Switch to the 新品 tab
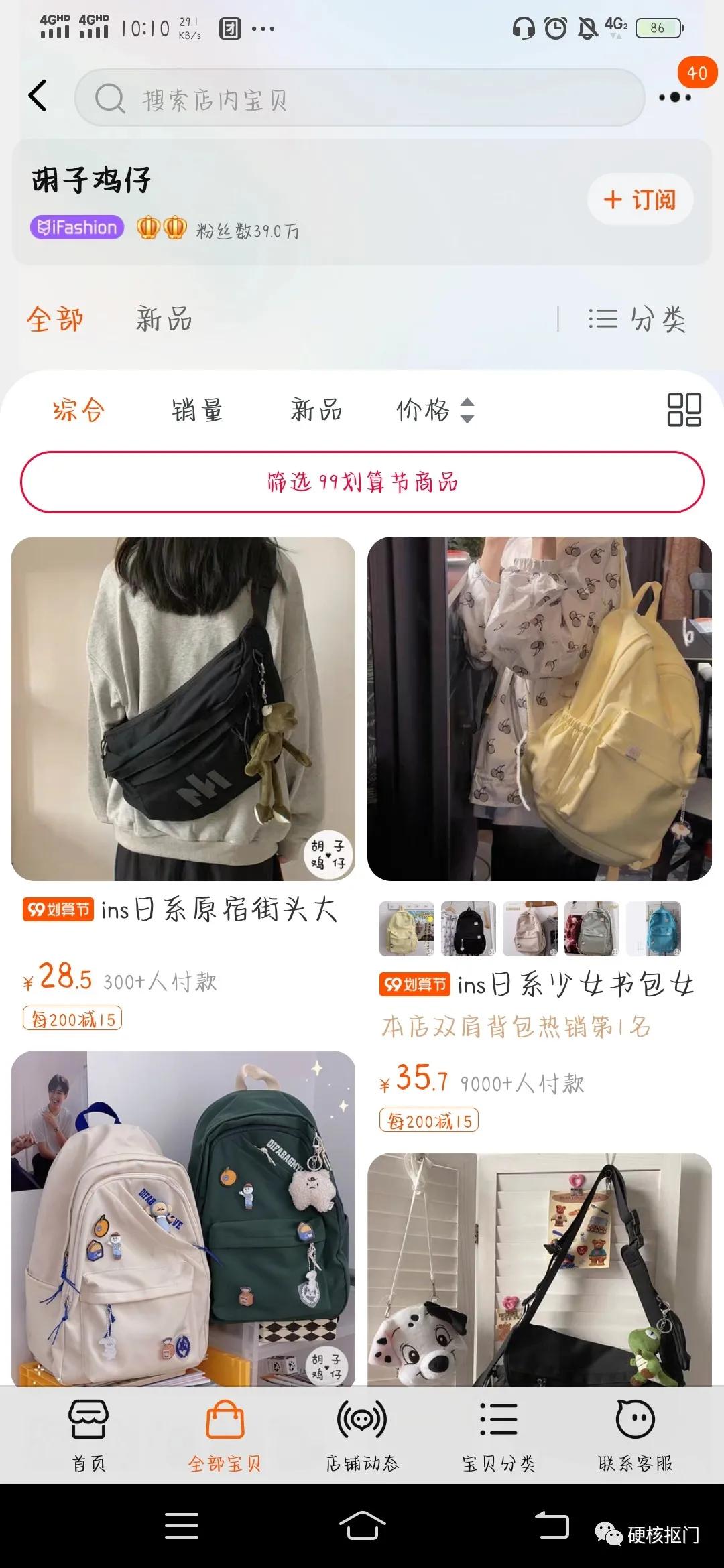 click(163, 320)
